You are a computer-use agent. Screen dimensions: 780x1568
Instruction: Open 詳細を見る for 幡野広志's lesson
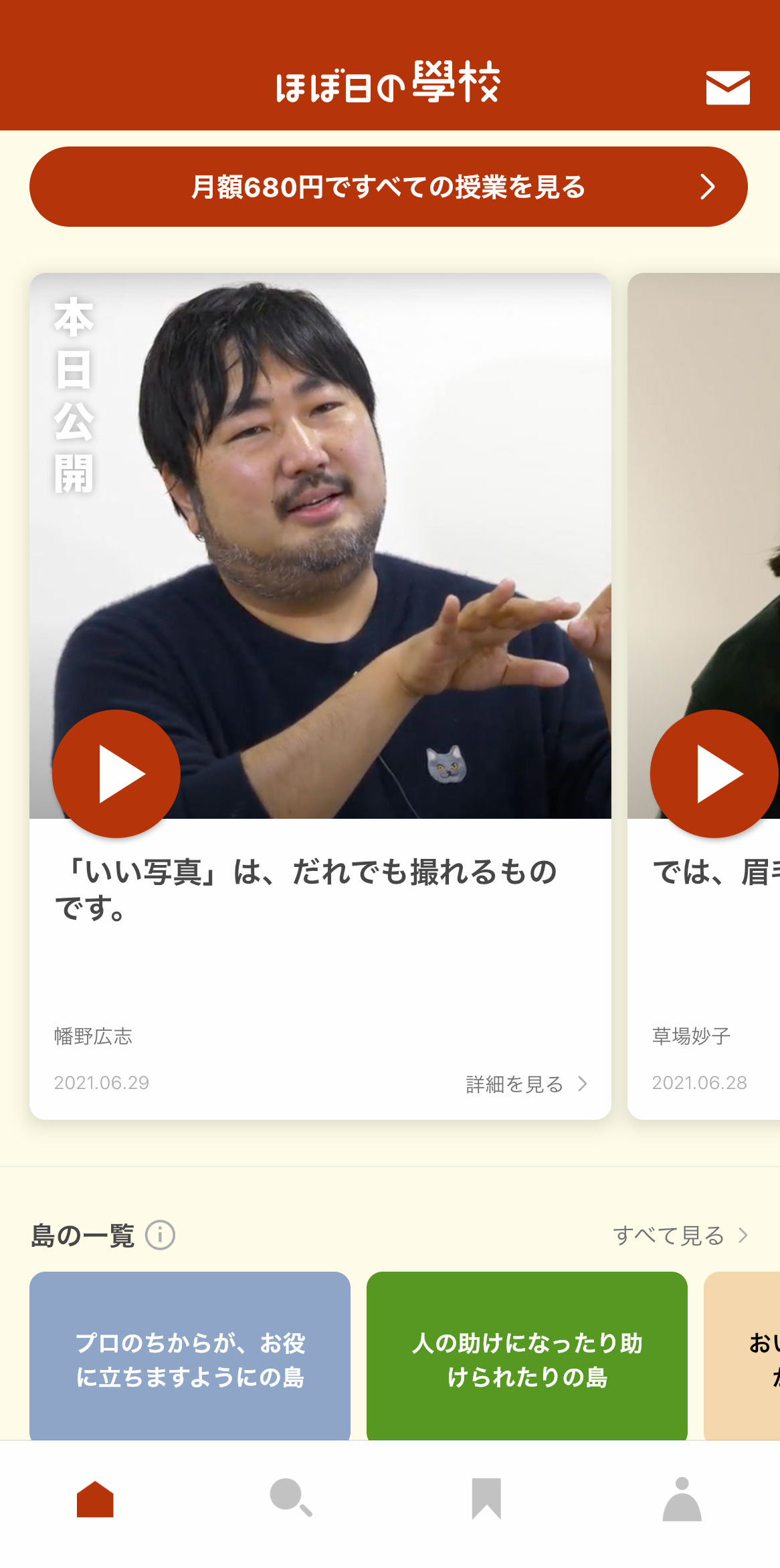tap(526, 1084)
